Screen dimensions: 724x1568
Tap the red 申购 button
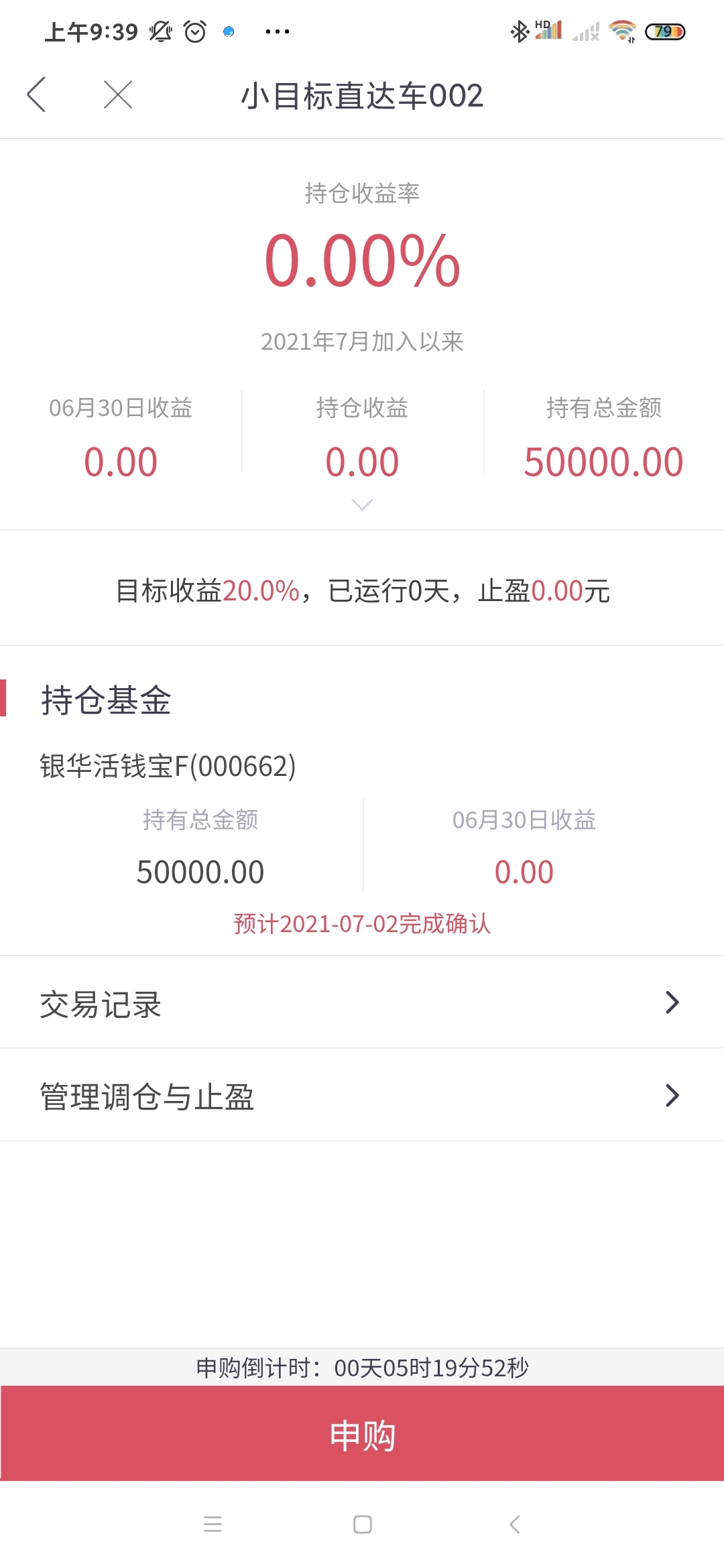(x=362, y=1433)
